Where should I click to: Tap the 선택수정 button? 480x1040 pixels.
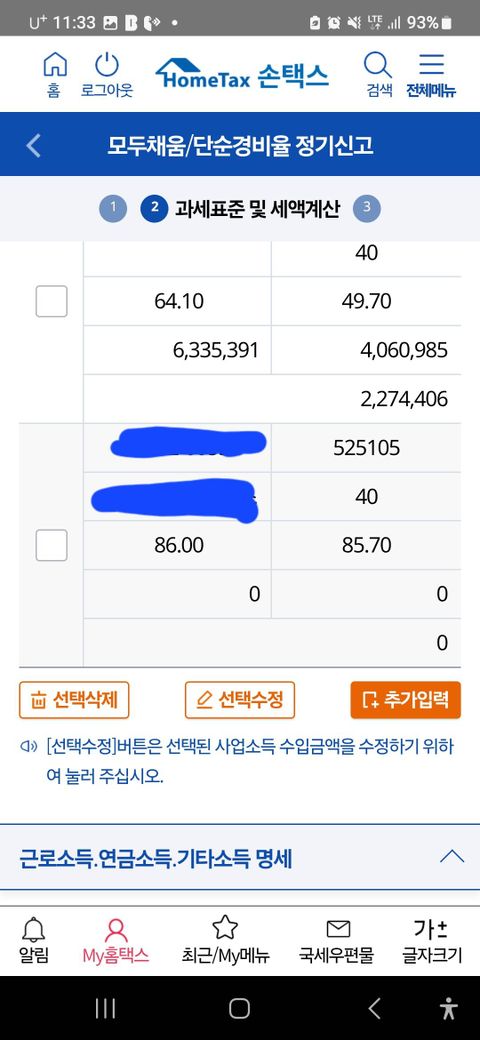240,700
